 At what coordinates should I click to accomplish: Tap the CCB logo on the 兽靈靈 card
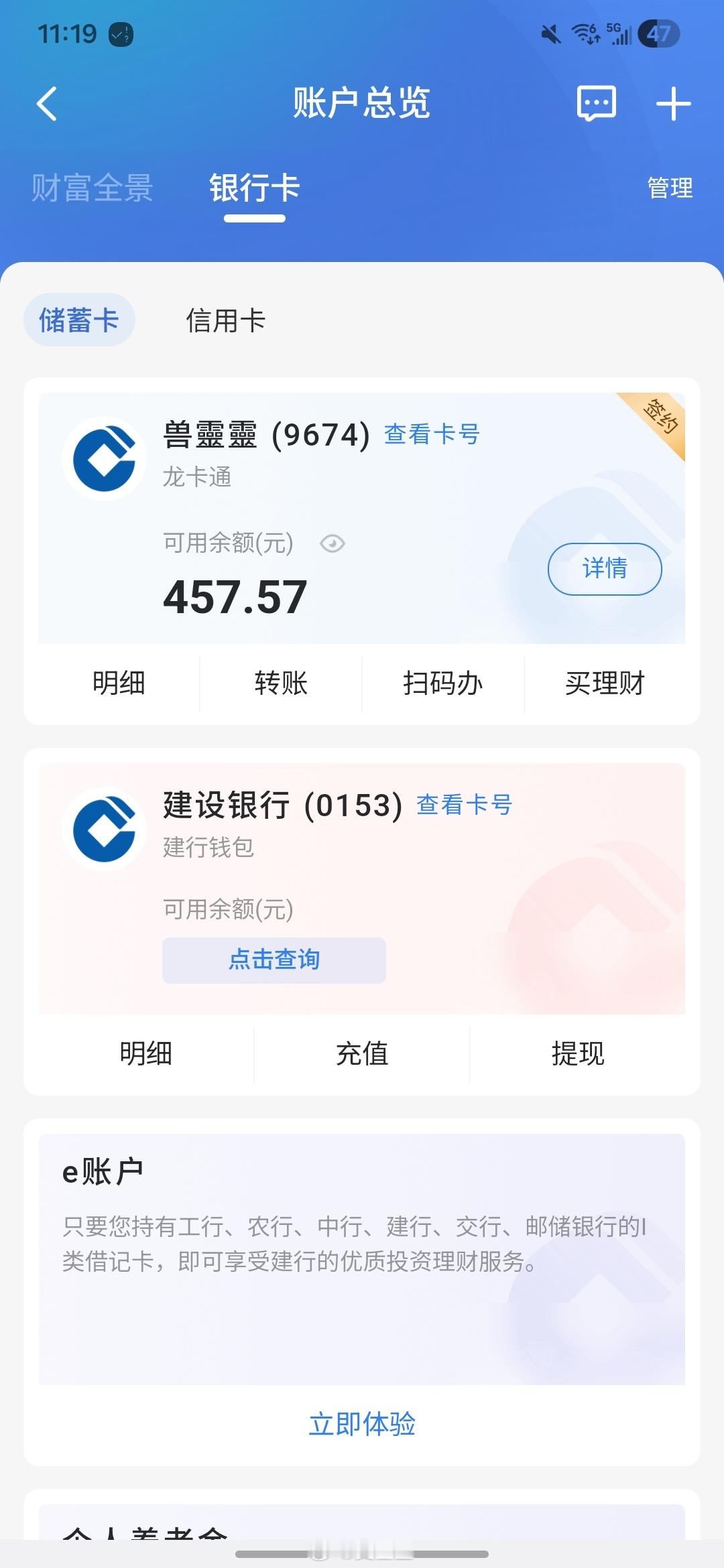click(x=105, y=457)
